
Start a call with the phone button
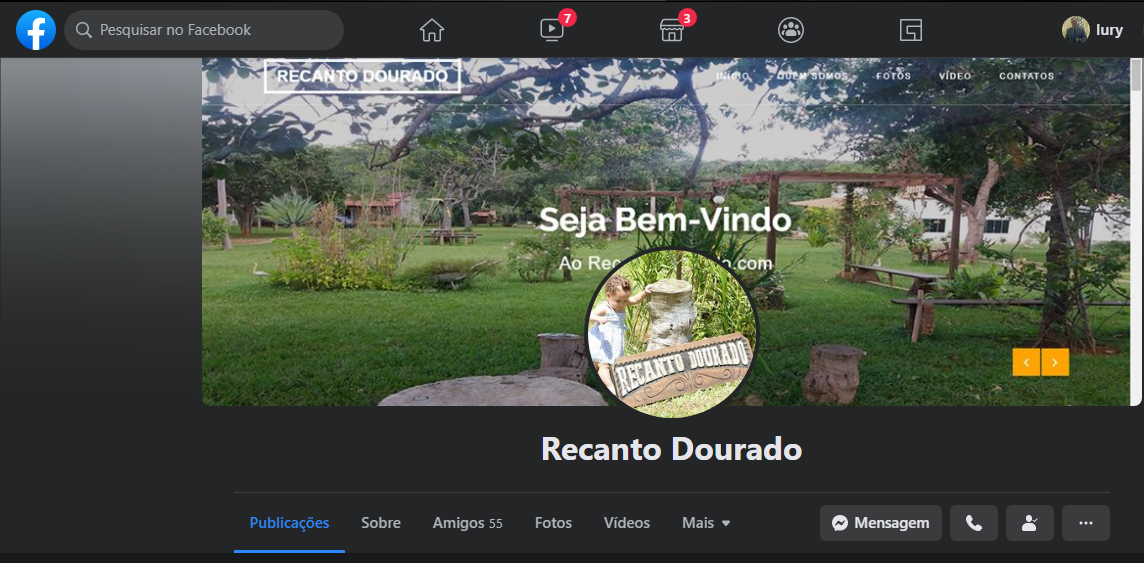click(x=974, y=523)
